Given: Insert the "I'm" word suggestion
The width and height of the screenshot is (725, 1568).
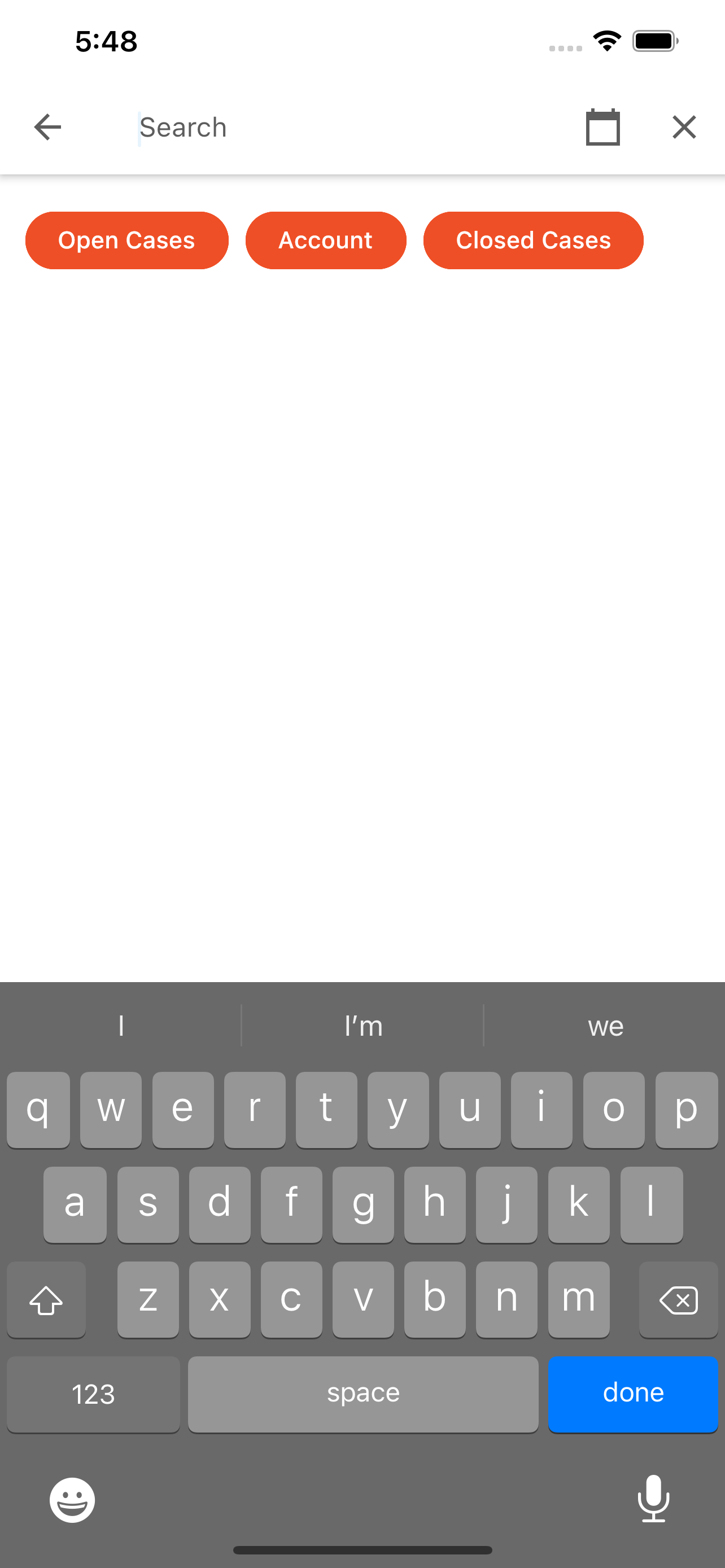Looking at the screenshot, I should point(363,1026).
